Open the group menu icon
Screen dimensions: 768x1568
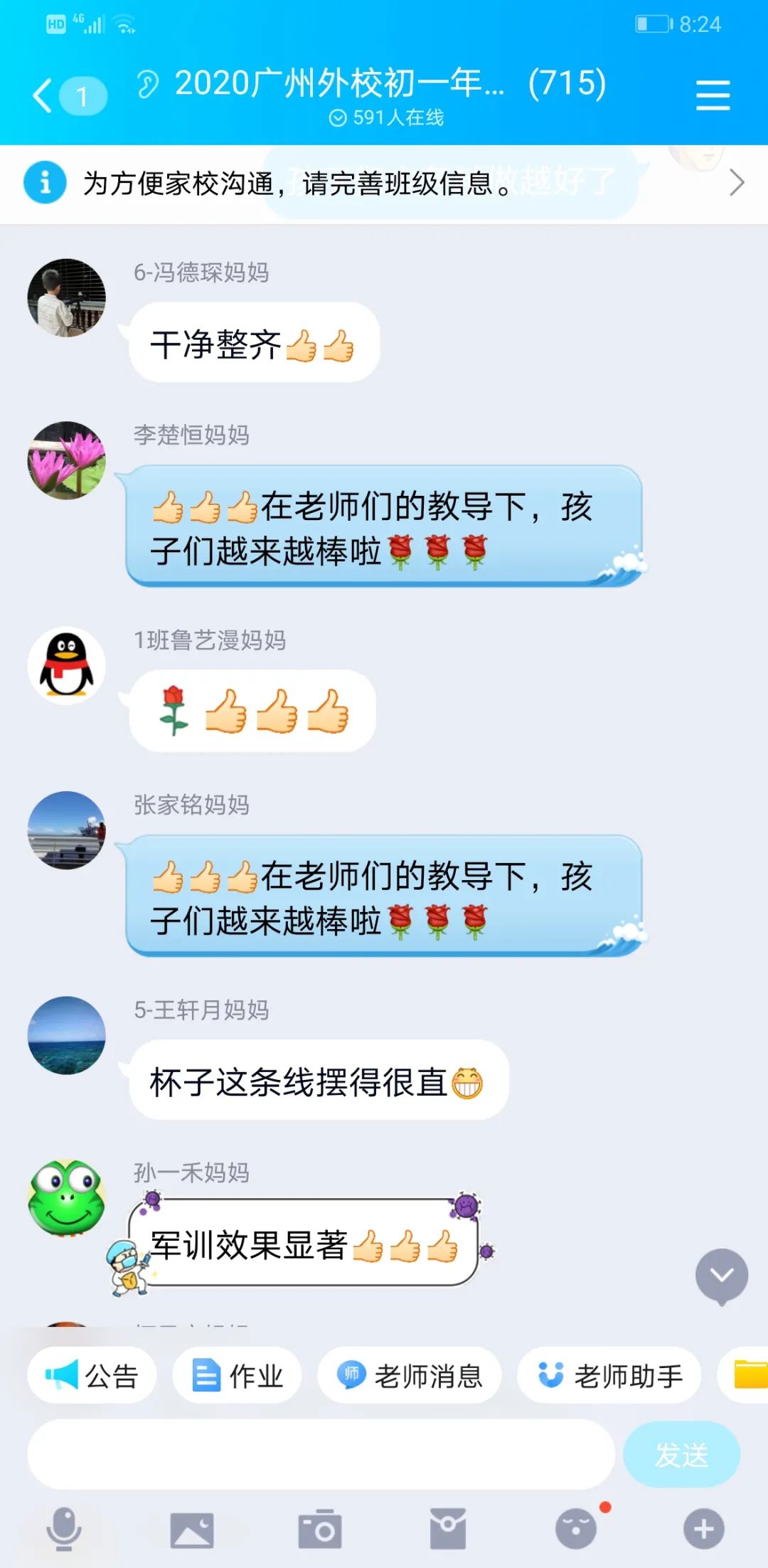pyautogui.click(x=713, y=96)
